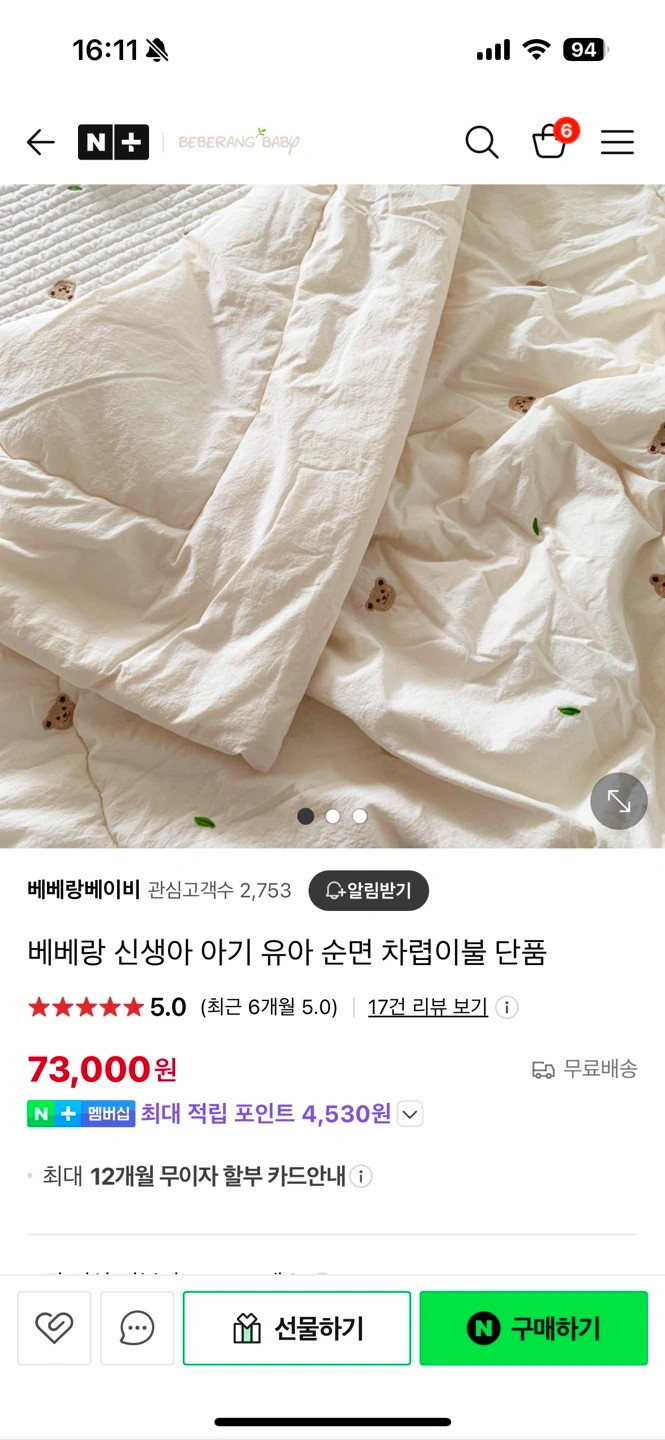Open the 17건 리뷰 보기 link
The image size is (665, 1440).
click(x=427, y=1007)
